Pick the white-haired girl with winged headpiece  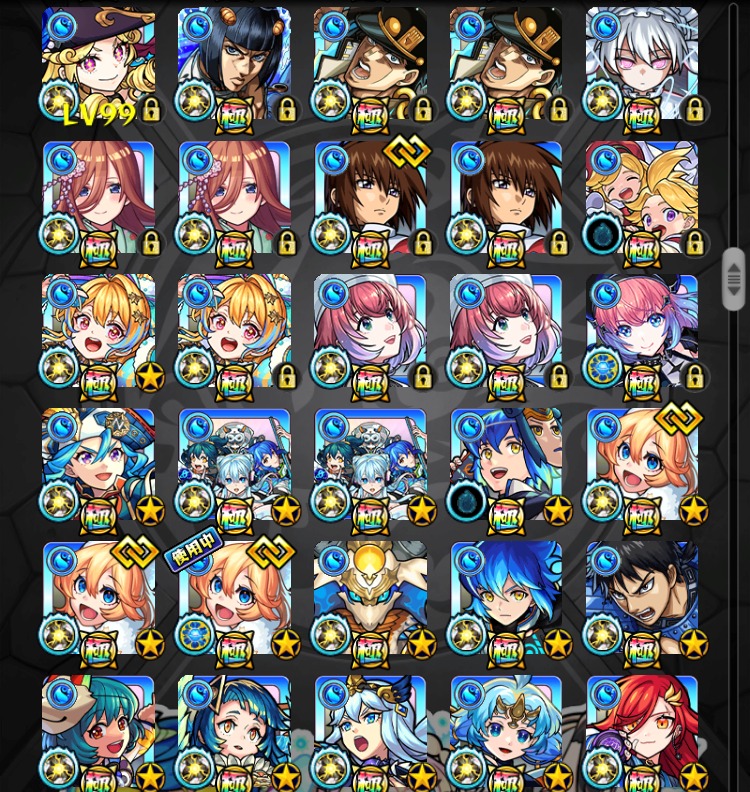370,730
